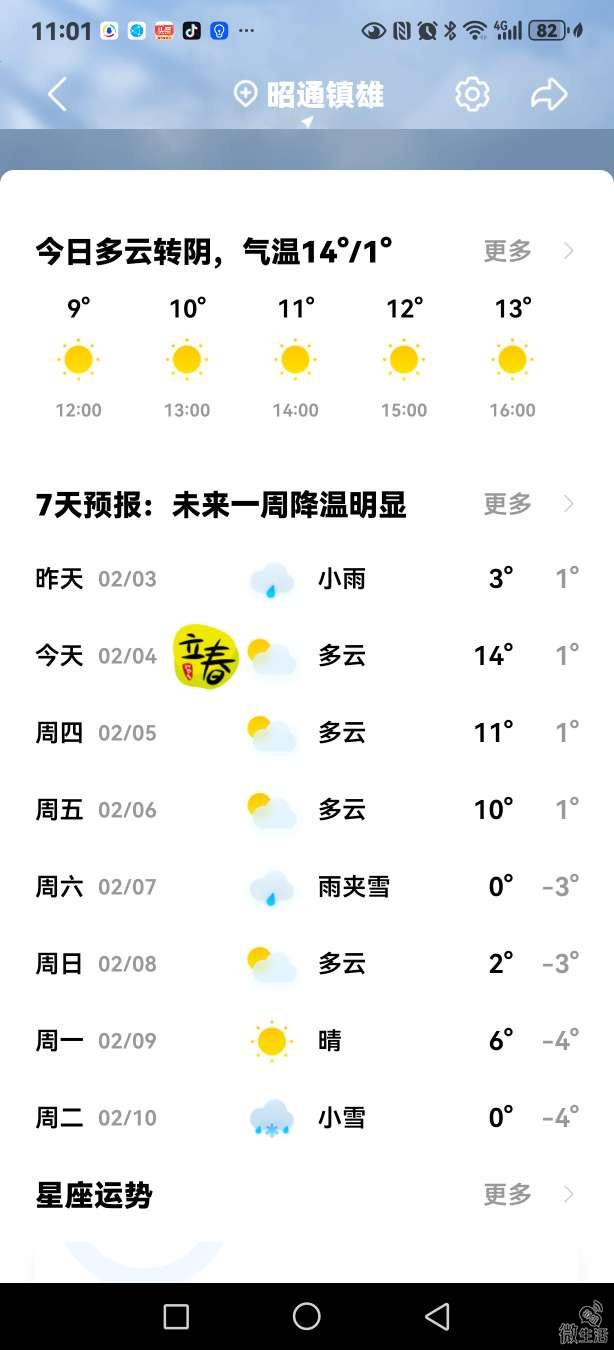Go to the system home screen
Screen dimensions: 614x1350
(307, 1316)
